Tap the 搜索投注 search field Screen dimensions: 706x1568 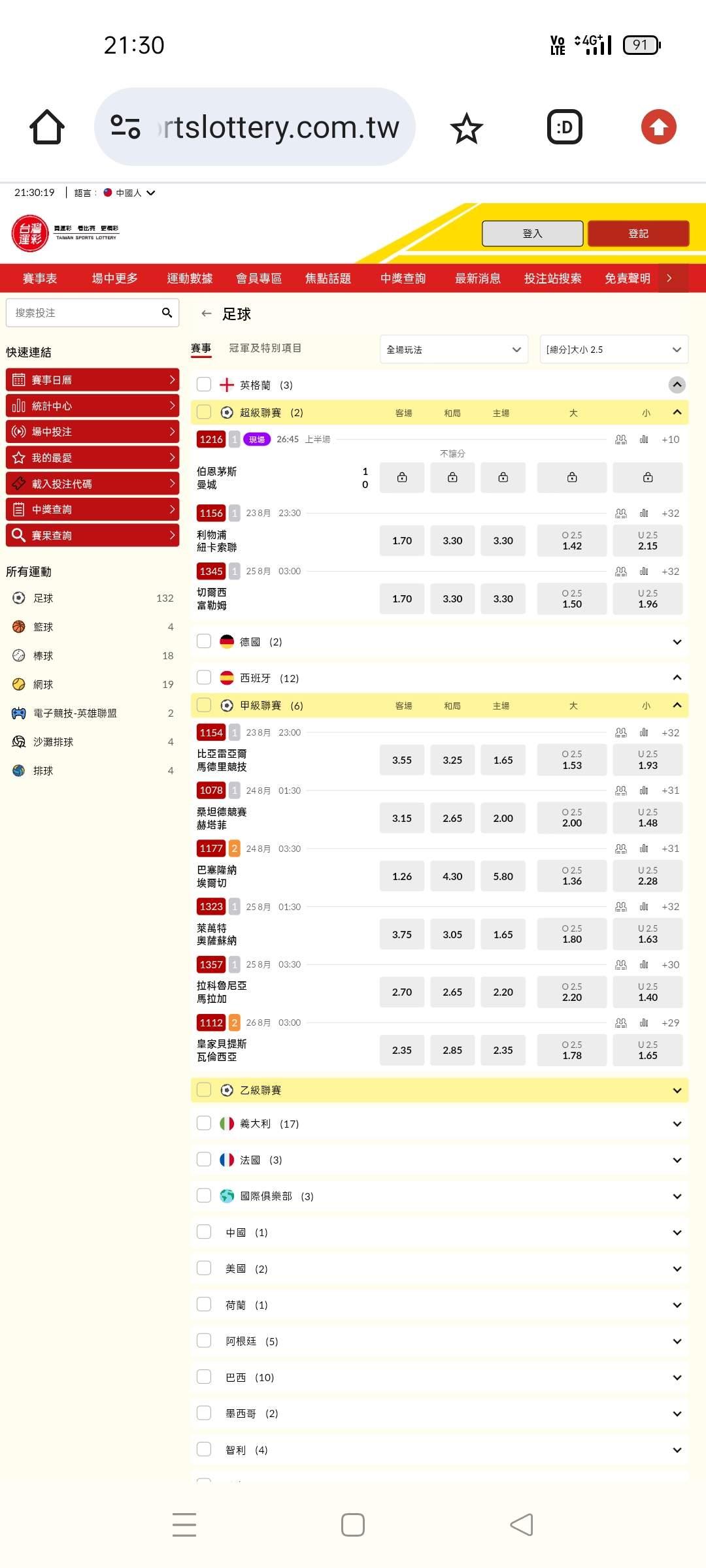[92, 313]
